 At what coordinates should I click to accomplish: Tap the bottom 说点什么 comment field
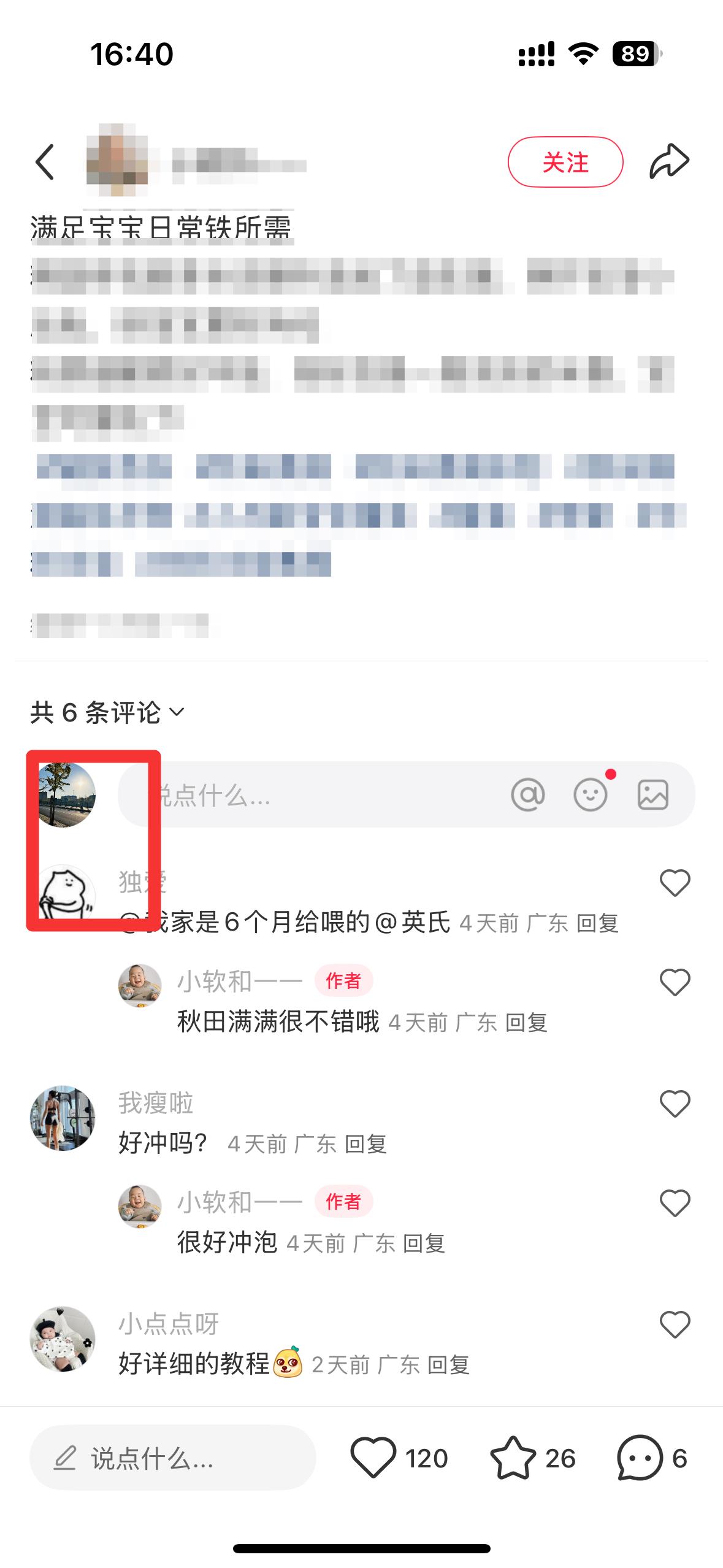[x=172, y=1458]
